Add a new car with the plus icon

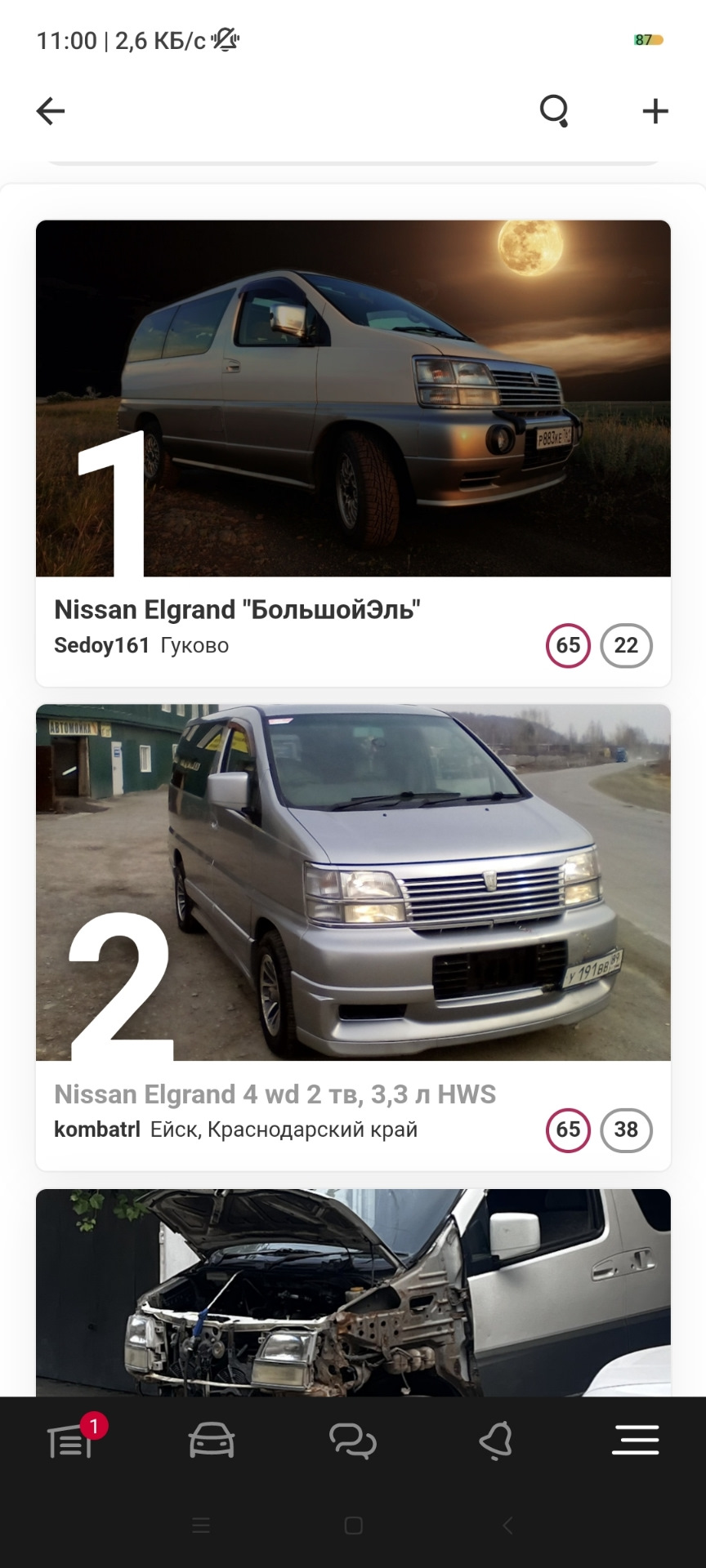655,111
